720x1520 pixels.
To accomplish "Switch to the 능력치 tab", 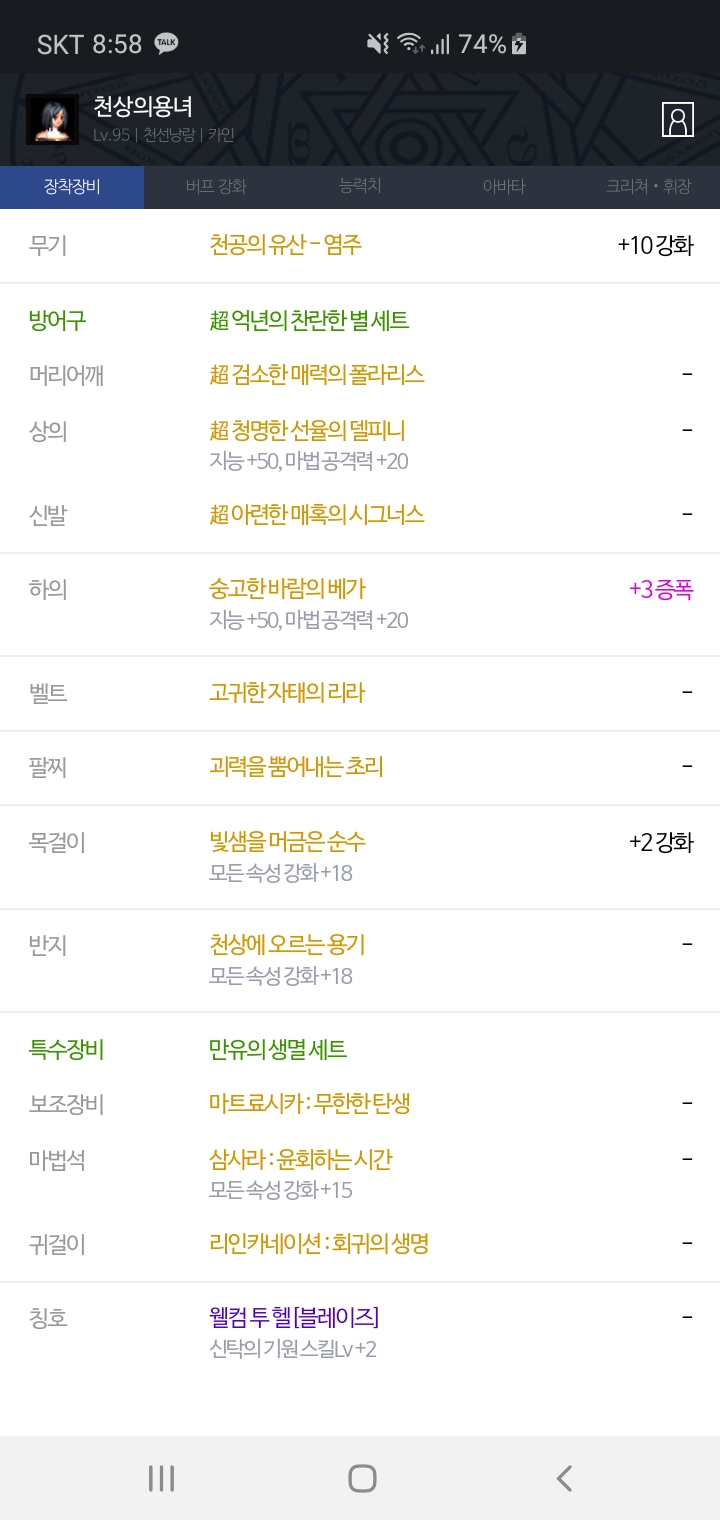I will pyautogui.click(x=360, y=187).
